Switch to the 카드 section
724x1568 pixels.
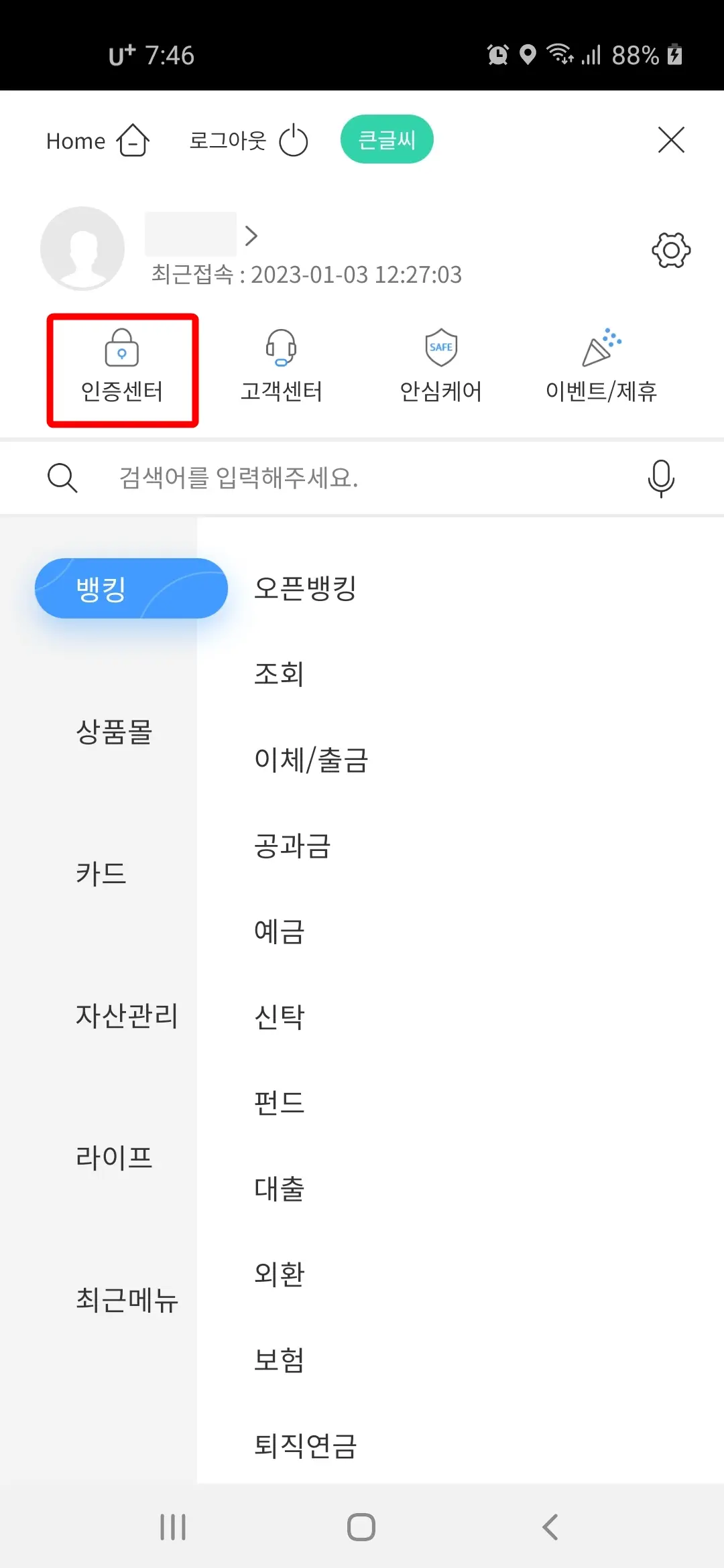(x=101, y=872)
